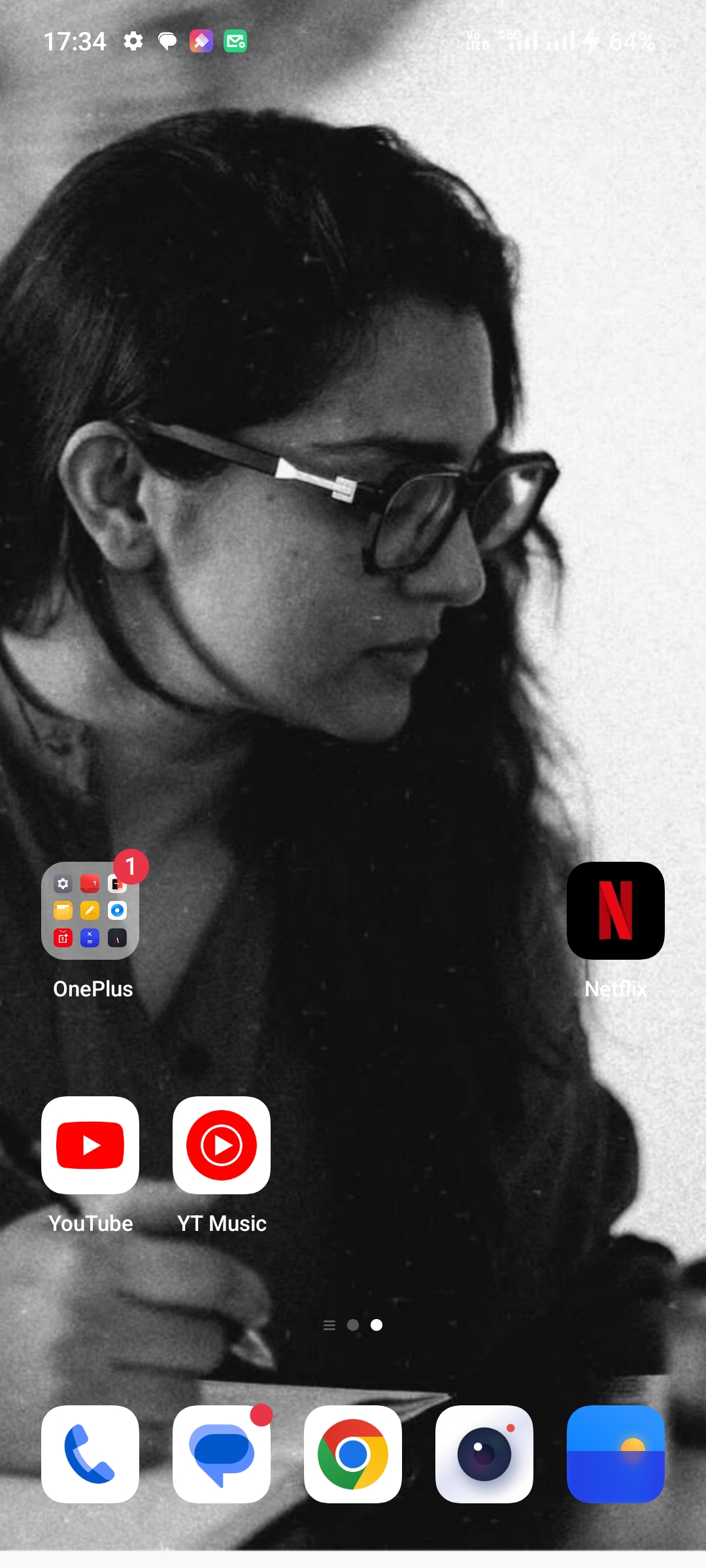
Task: Open the Phone dialer app
Action: 90,1454
